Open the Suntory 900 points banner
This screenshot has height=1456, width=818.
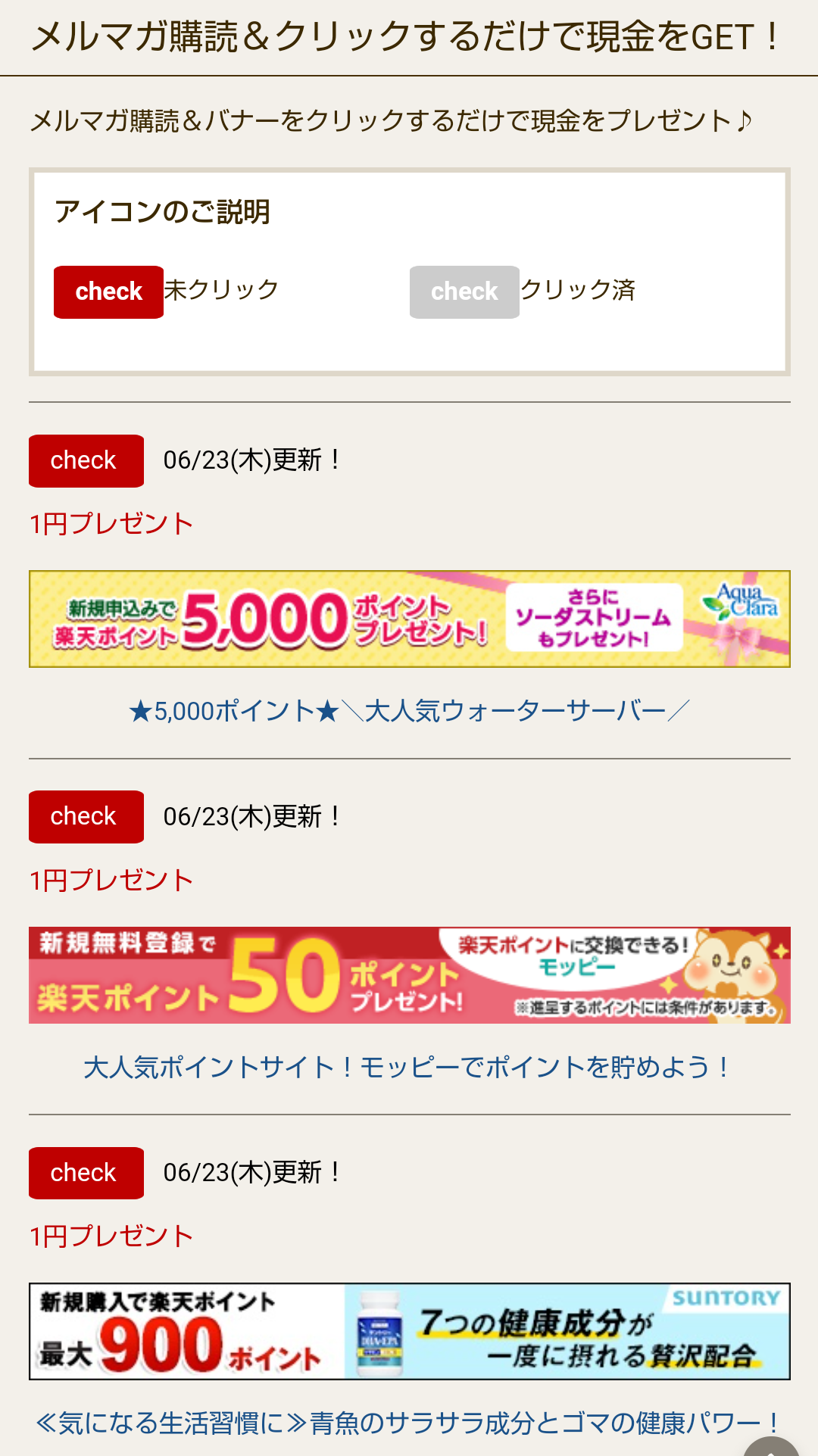pyautogui.click(x=409, y=1331)
